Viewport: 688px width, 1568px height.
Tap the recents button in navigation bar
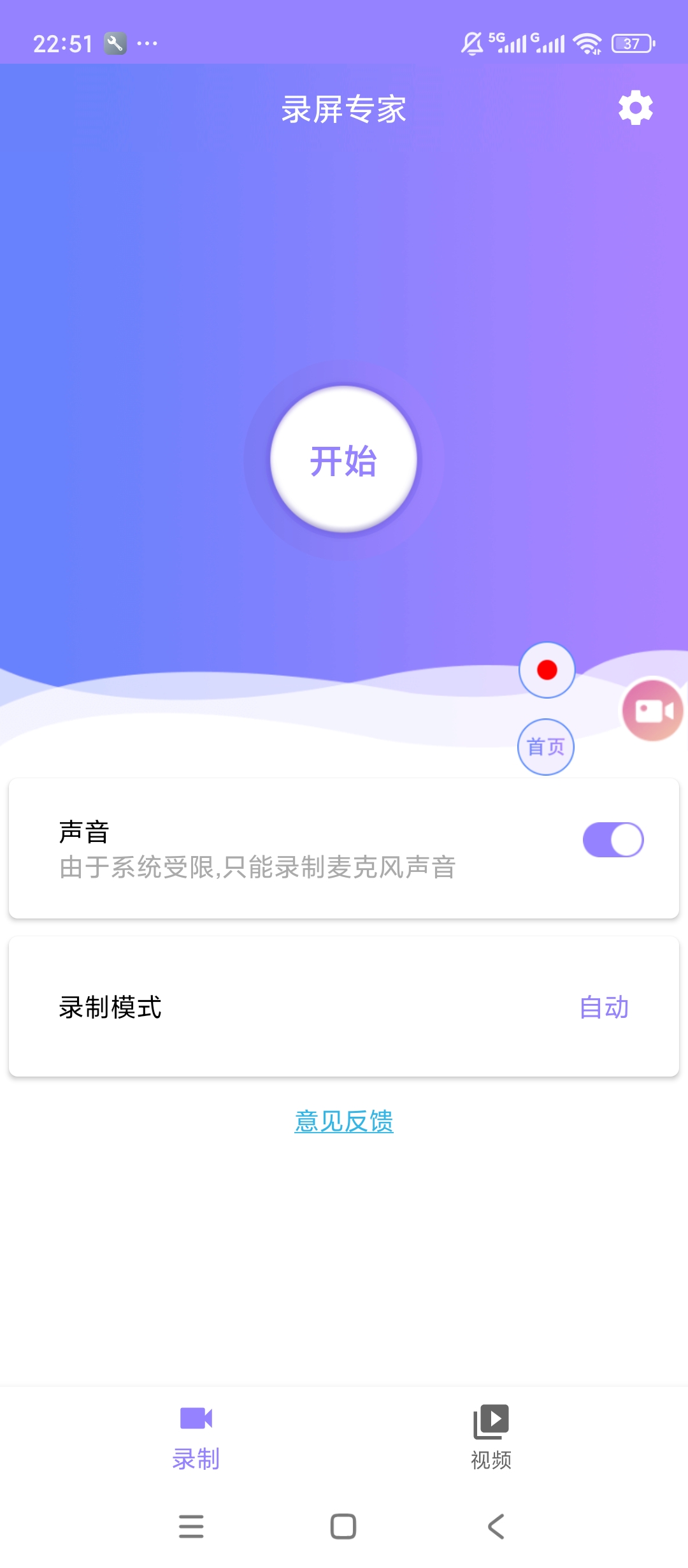click(x=191, y=1527)
